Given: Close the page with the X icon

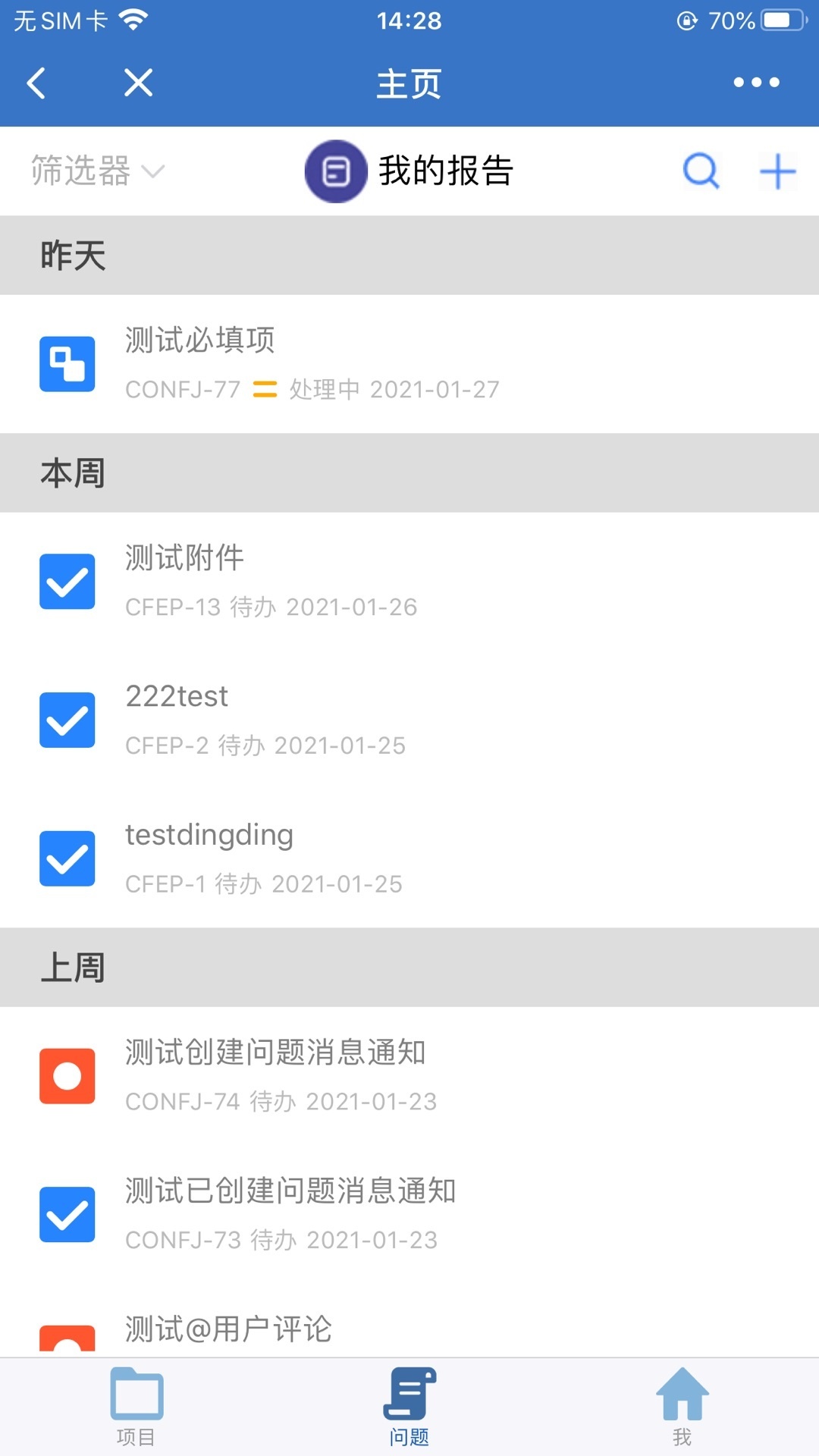Looking at the screenshot, I should coord(138,83).
